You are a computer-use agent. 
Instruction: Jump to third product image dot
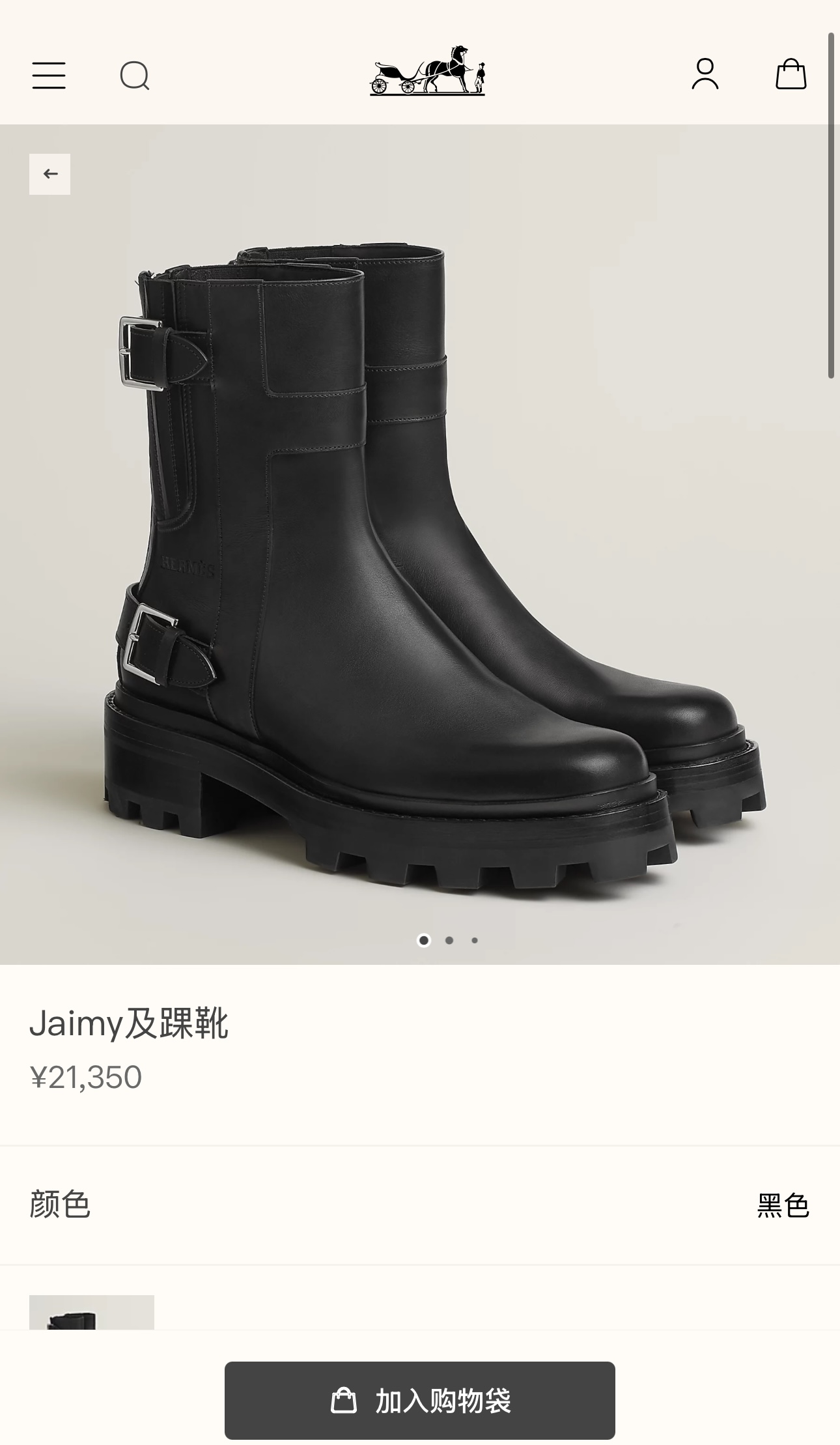click(x=475, y=940)
